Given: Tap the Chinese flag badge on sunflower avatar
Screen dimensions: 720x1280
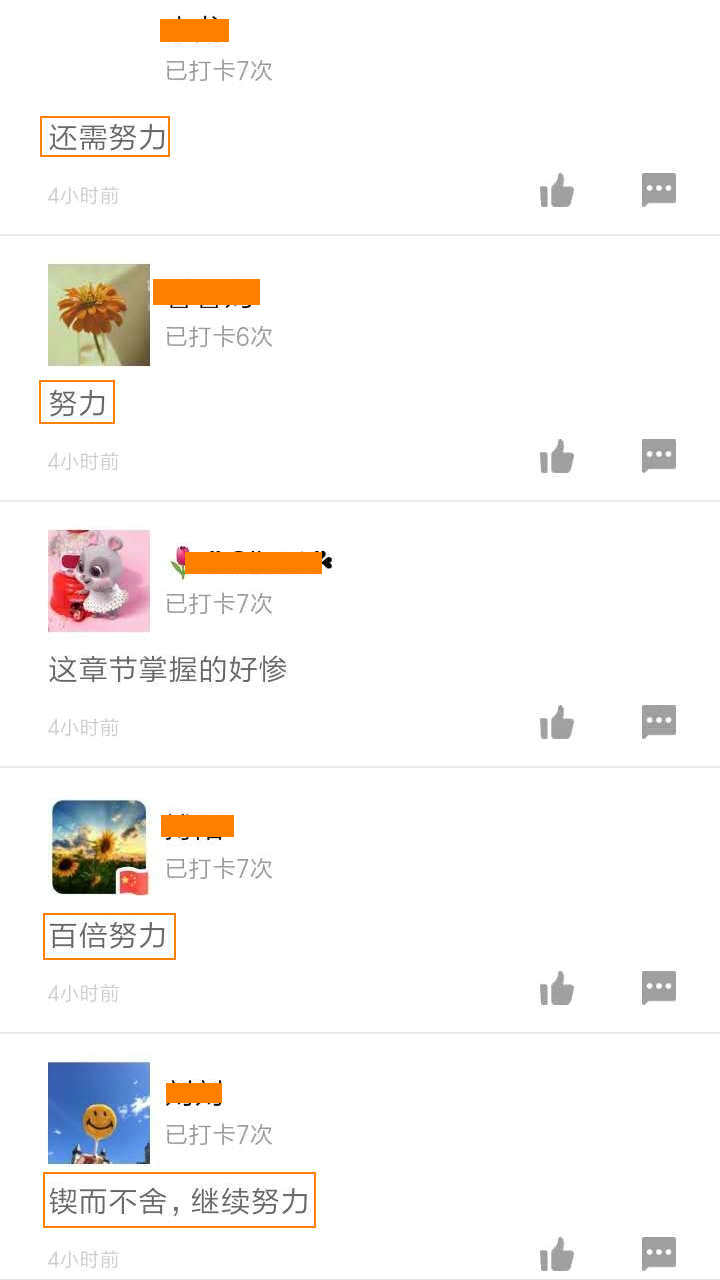Looking at the screenshot, I should click(x=132, y=883).
